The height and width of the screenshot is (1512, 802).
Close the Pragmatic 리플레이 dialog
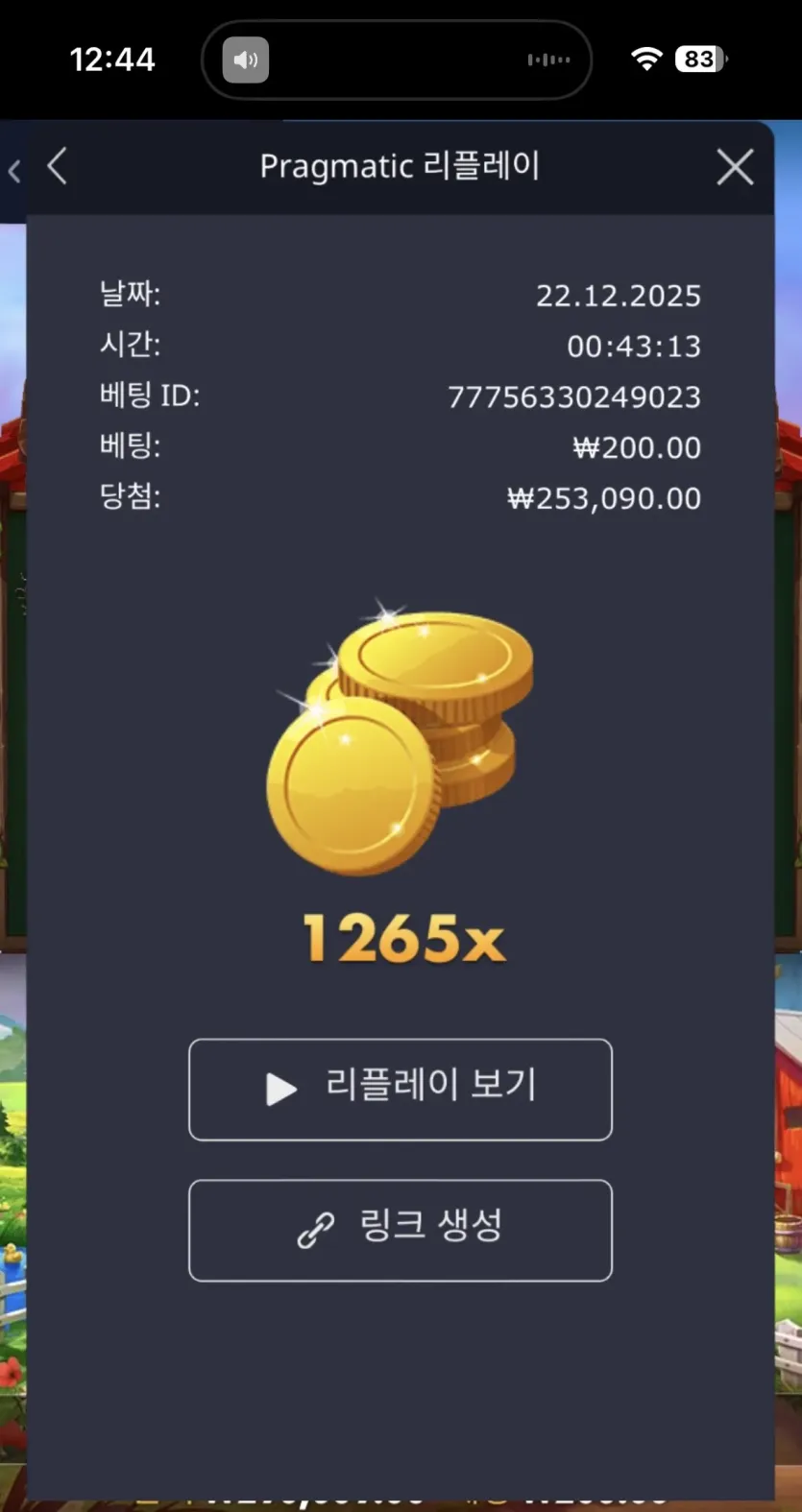(735, 167)
